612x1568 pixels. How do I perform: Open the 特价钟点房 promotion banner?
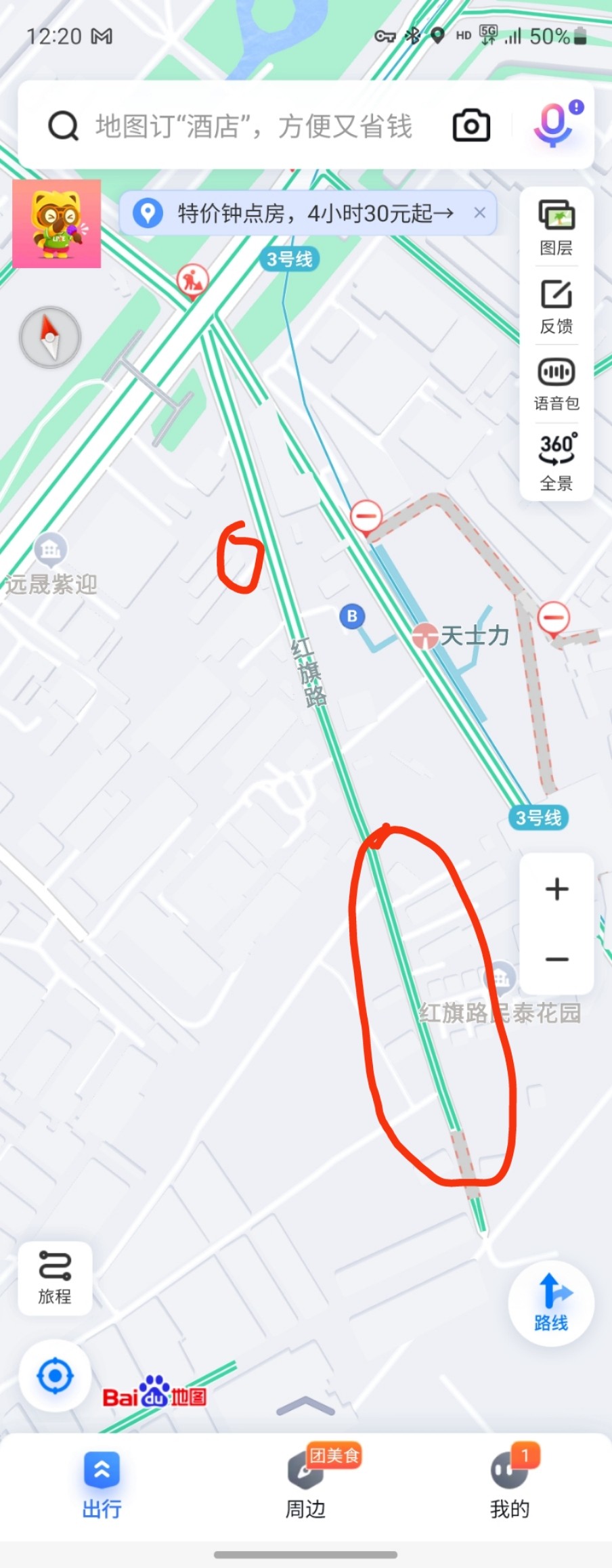298,214
